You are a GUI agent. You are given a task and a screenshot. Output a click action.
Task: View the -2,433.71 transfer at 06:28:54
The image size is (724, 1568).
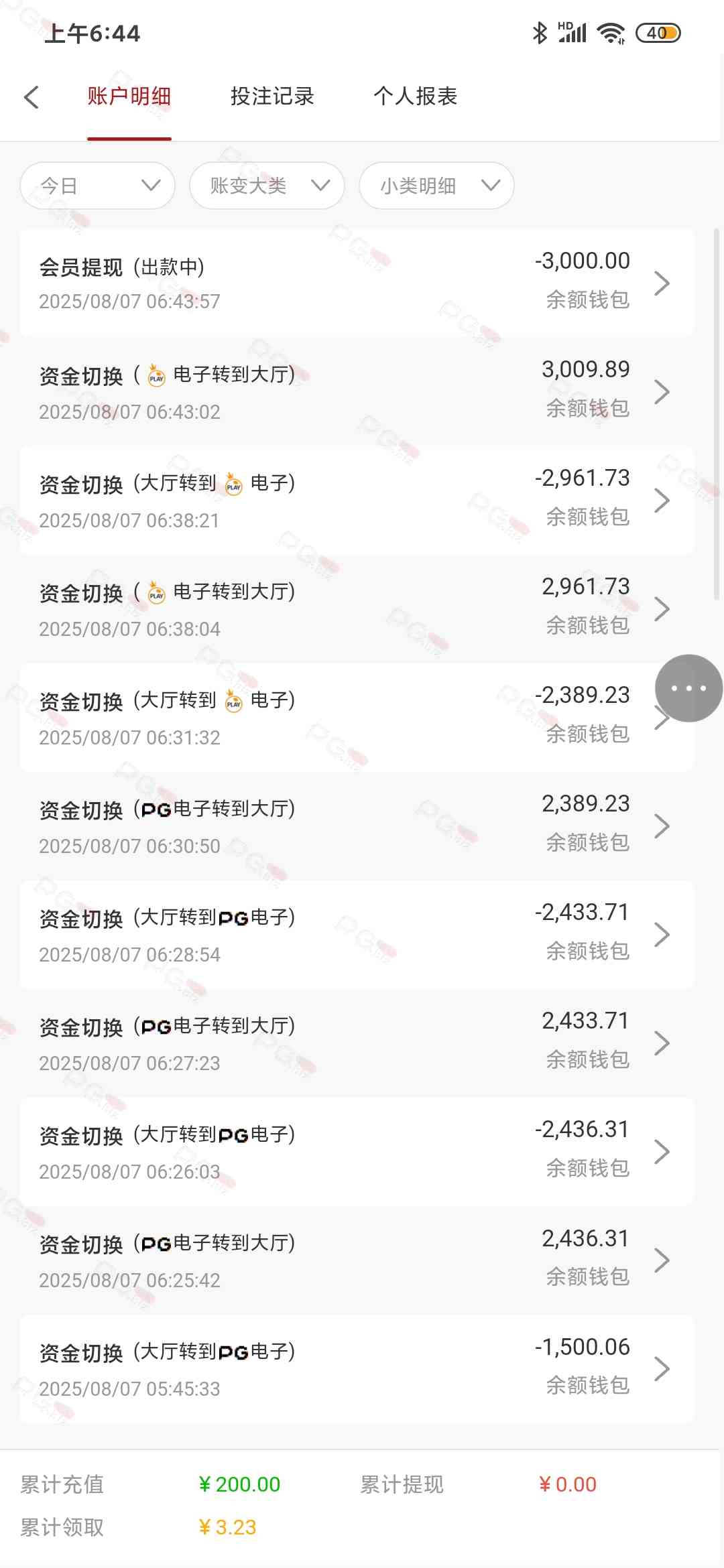click(357, 934)
